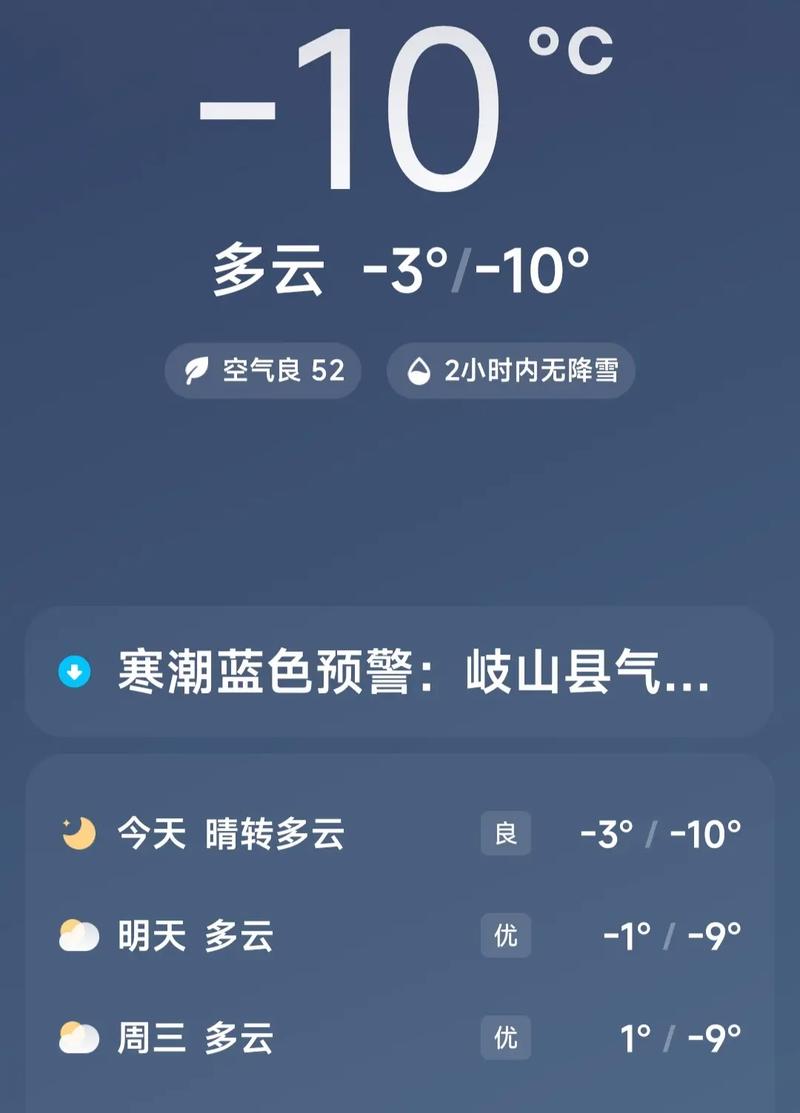Open tomorrow's 明天 多云 forecast row
Viewport: 800px width, 1113px height.
[399, 936]
